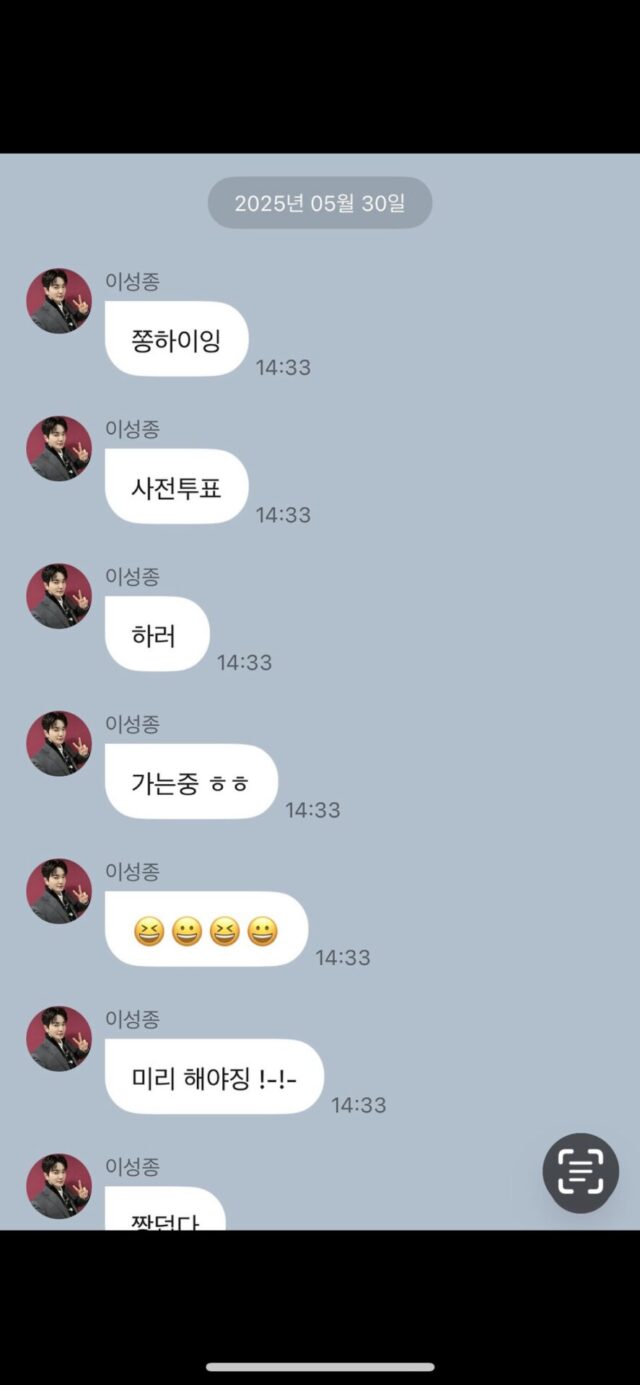The width and height of the screenshot is (640, 1385).
Task: Tap the text scan icon
Action: tap(580, 1172)
